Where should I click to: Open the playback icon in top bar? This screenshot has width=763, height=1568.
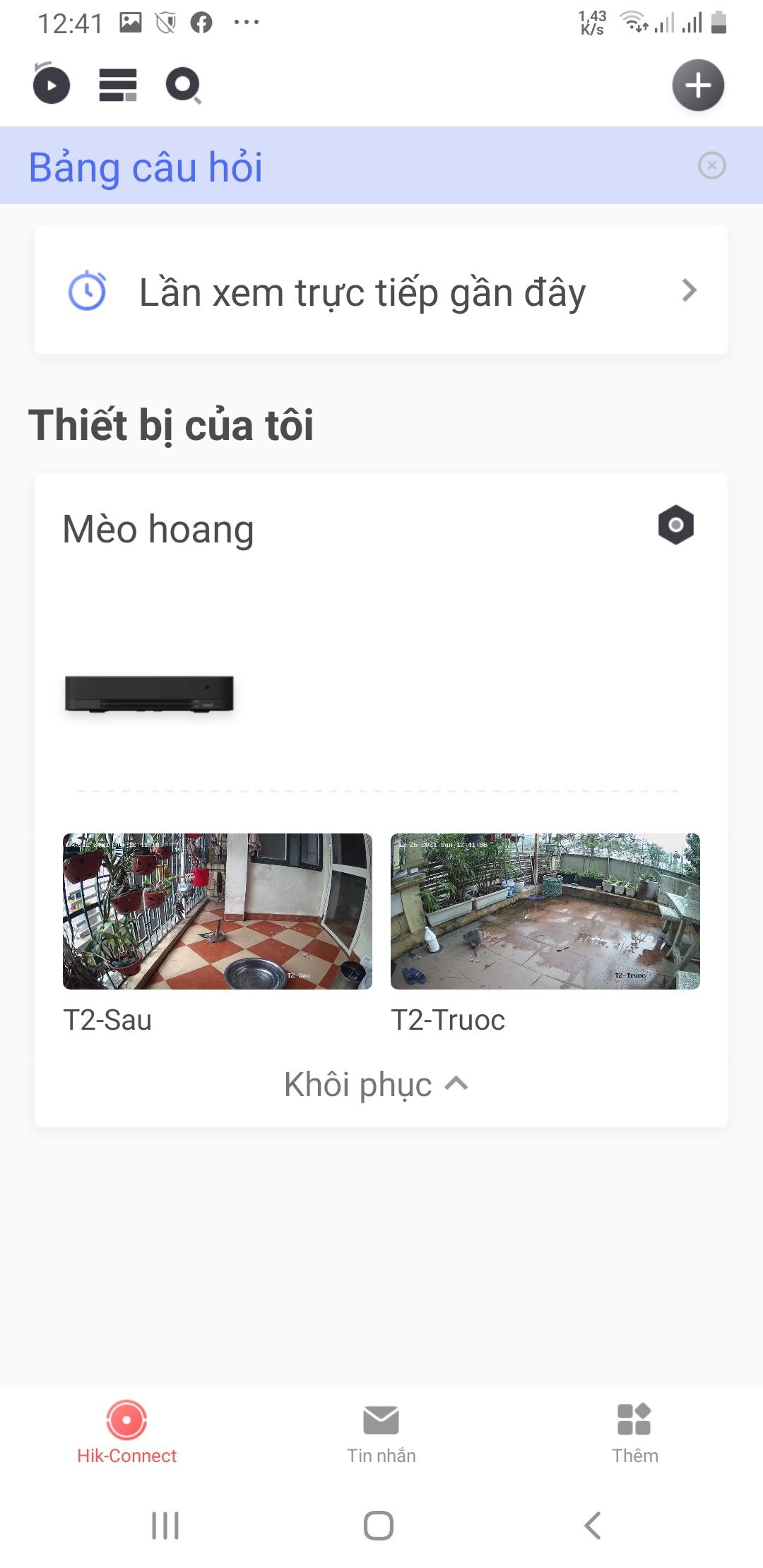tap(52, 85)
